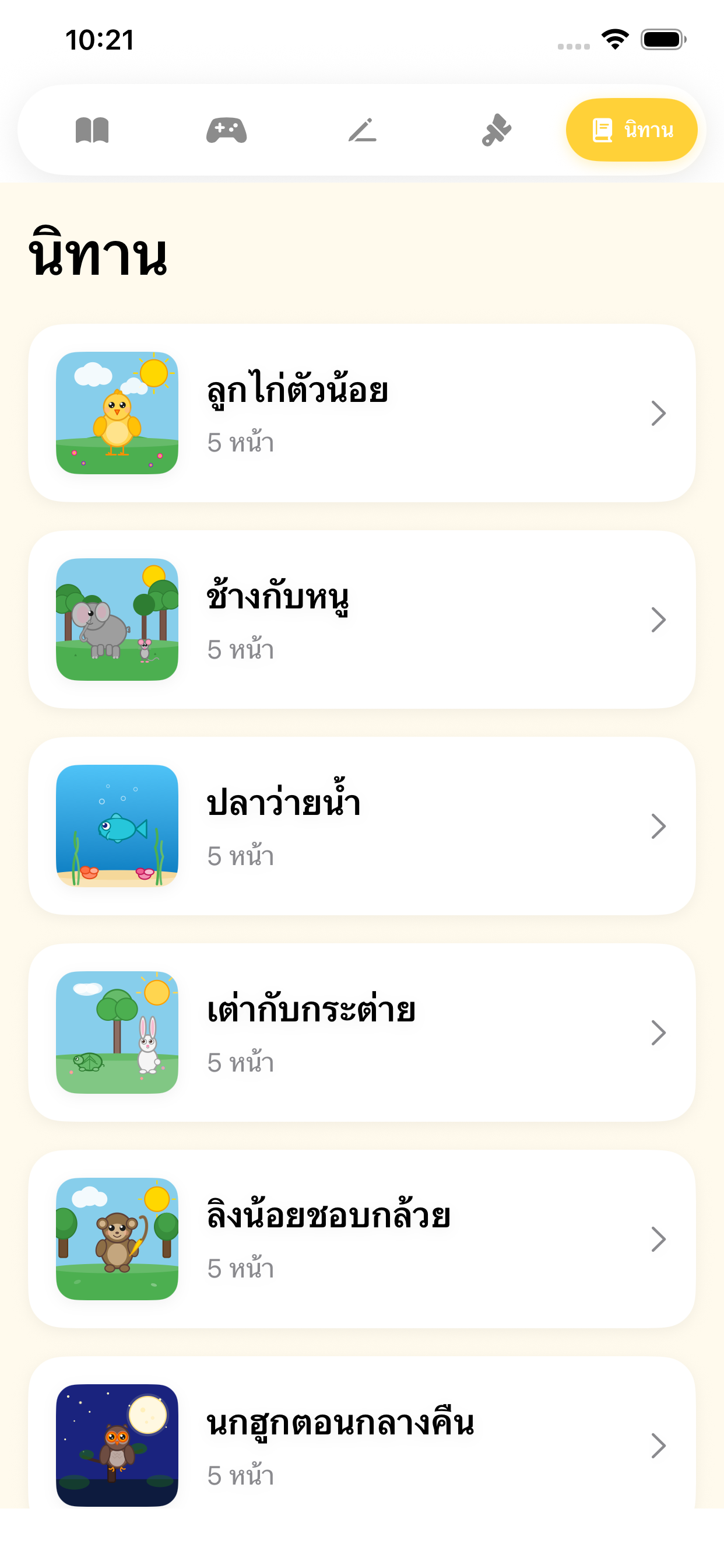724x1568 pixels.
Task: Open the story ลูกไก่ตัวน้อย
Action: tap(362, 412)
